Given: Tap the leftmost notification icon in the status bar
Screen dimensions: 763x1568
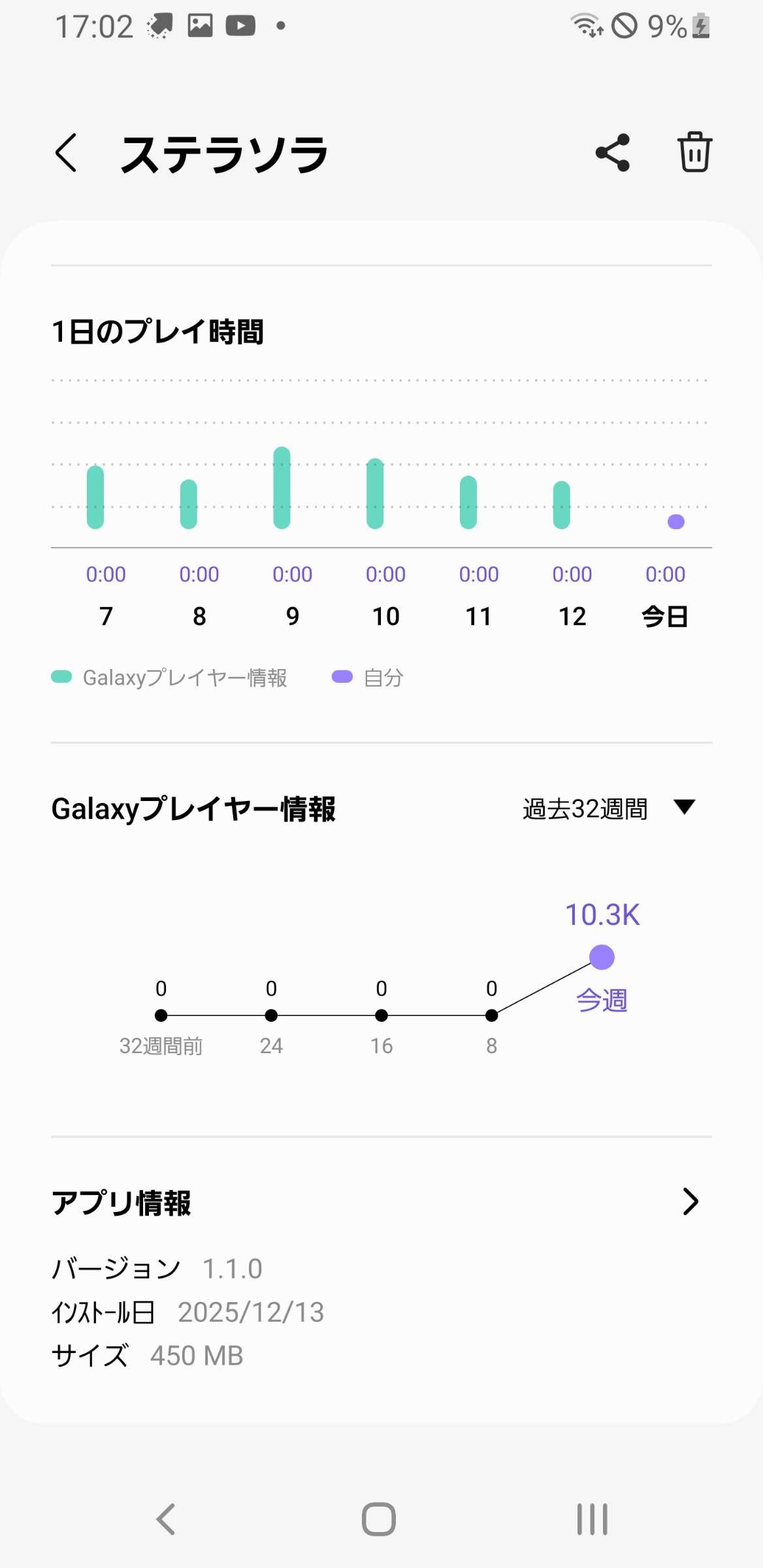Looking at the screenshot, I should click(x=159, y=25).
